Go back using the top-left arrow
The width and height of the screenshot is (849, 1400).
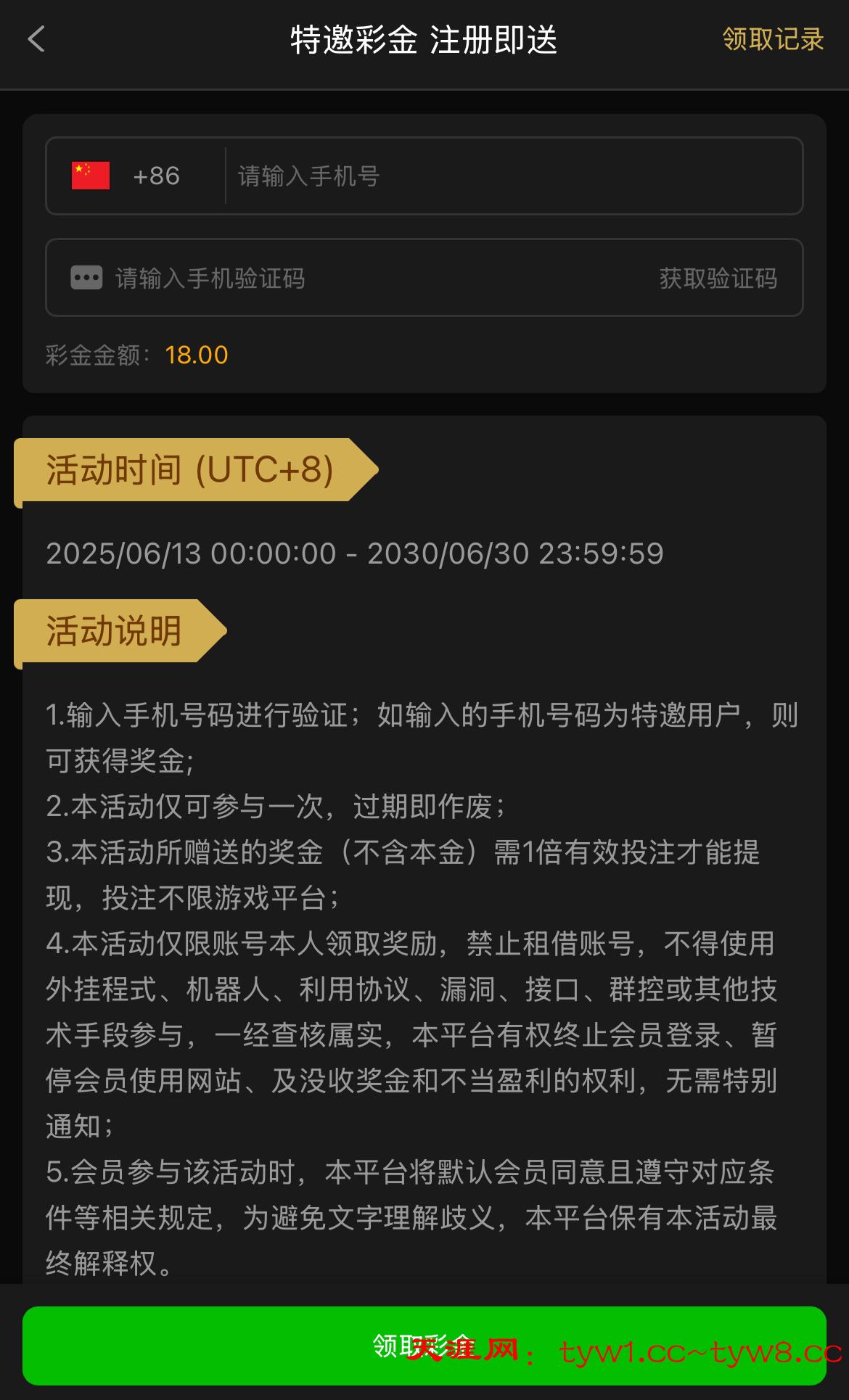[36, 39]
